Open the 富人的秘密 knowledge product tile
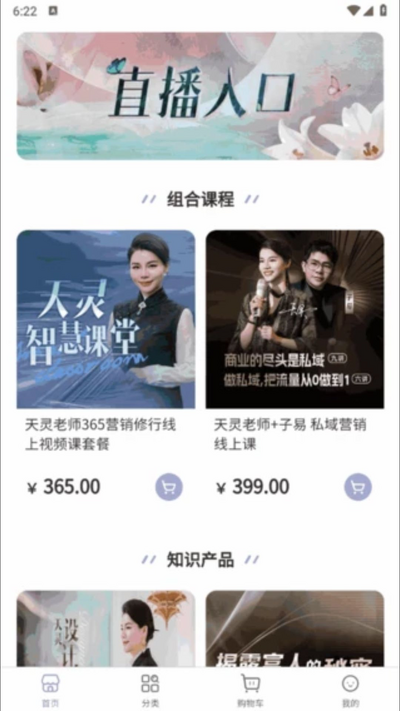The image size is (400, 711). (295, 628)
